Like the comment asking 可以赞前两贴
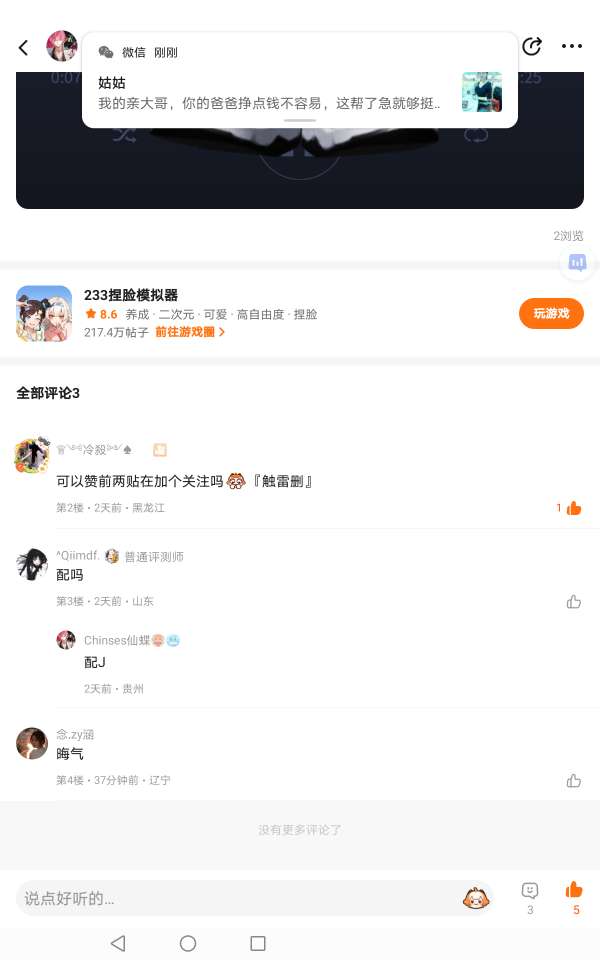The image size is (600, 960). [x=573, y=508]
